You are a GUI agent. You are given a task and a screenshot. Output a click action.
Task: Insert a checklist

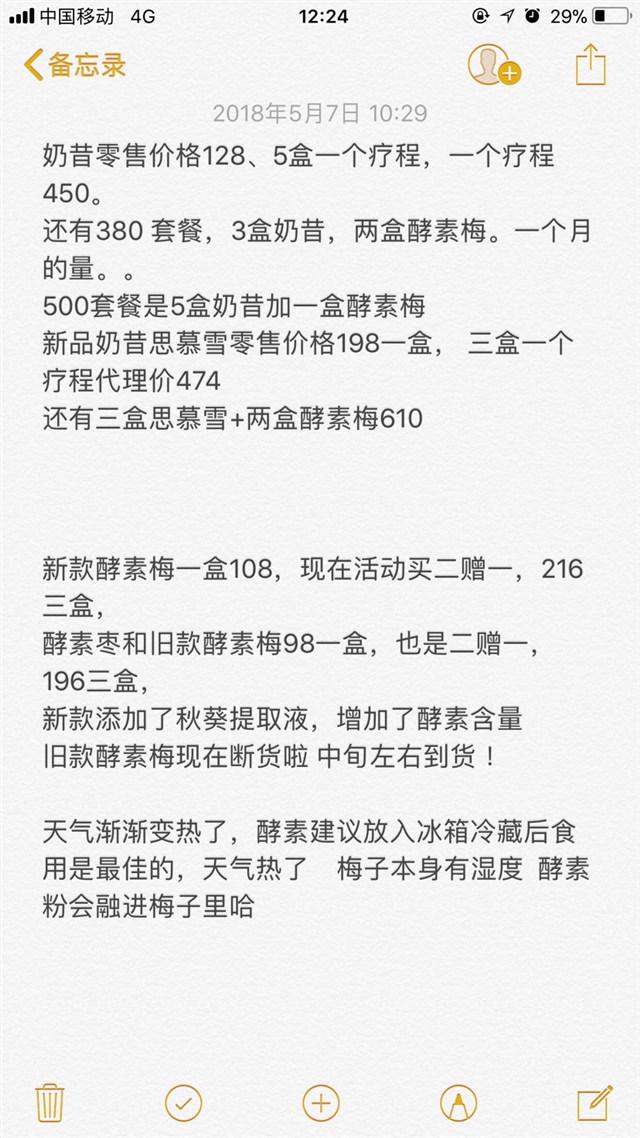tap(184, 1103)
